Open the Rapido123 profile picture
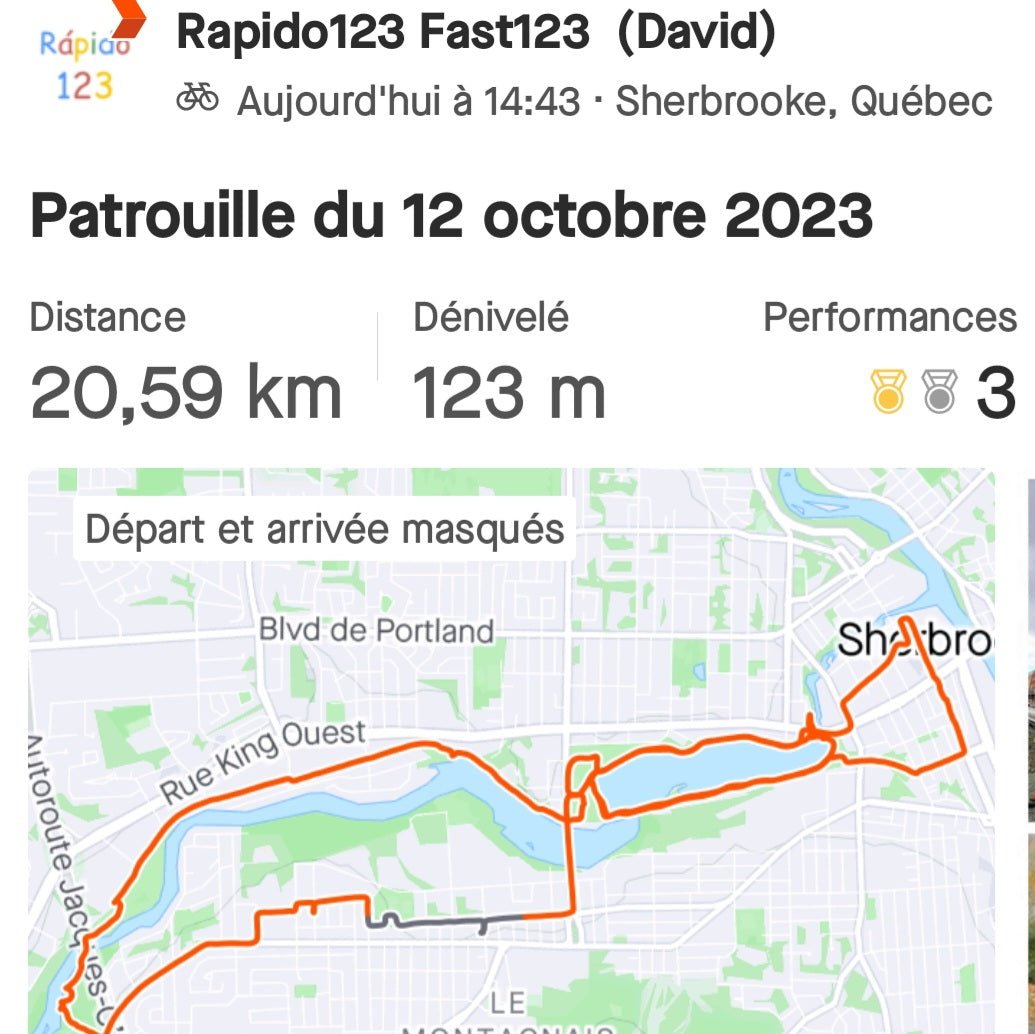This screenshot has width=1035, height=1034. tap(84, 62)
